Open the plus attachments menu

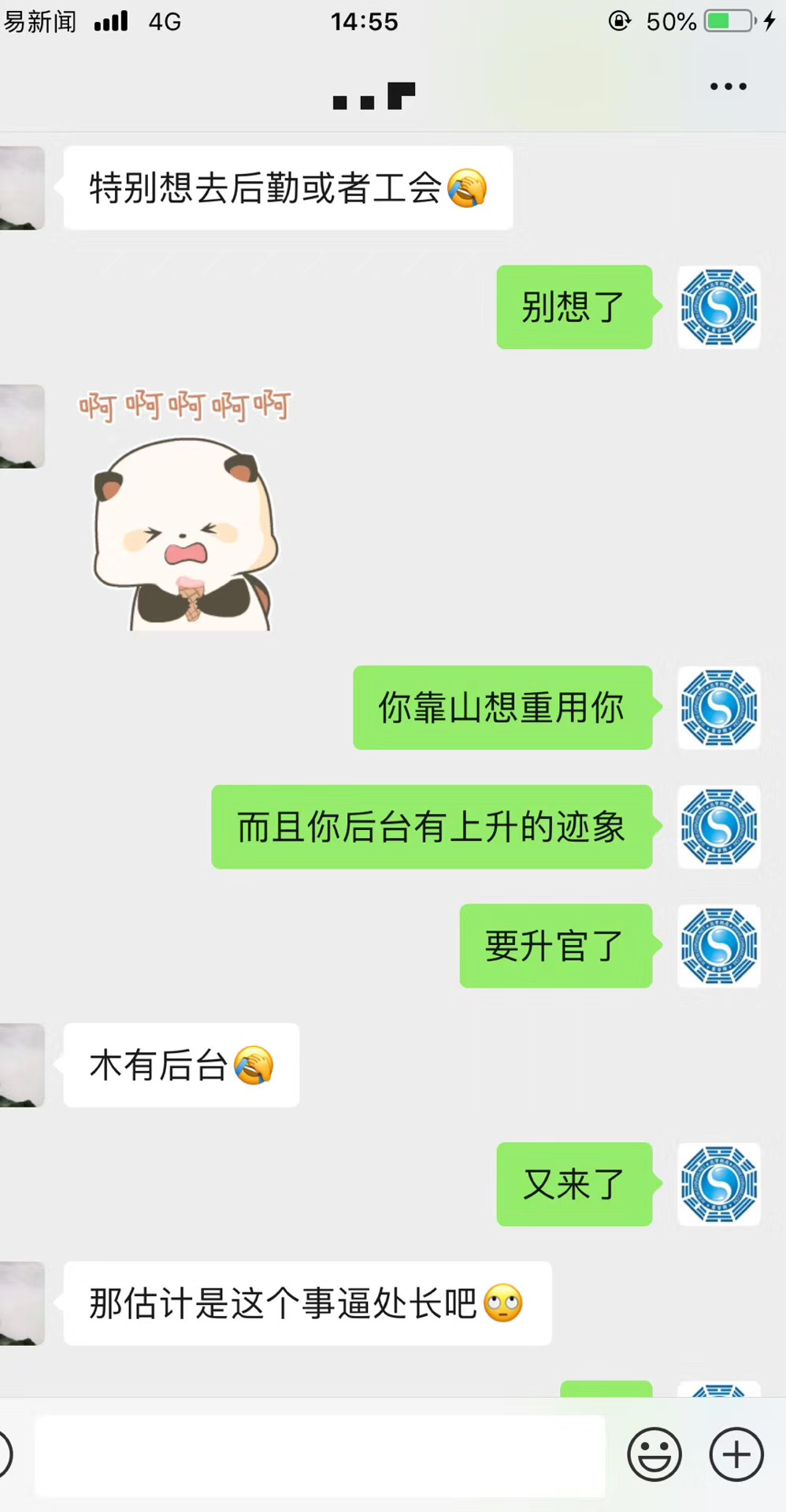pyautogui.click(x=736, y=1455)
